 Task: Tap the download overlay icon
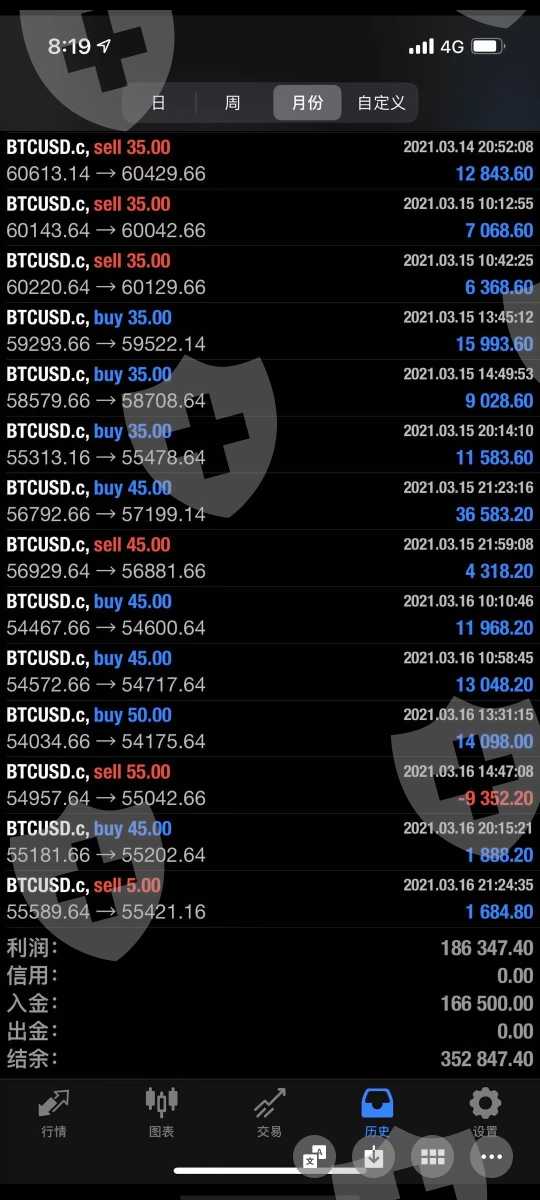tap(373, 1158)
